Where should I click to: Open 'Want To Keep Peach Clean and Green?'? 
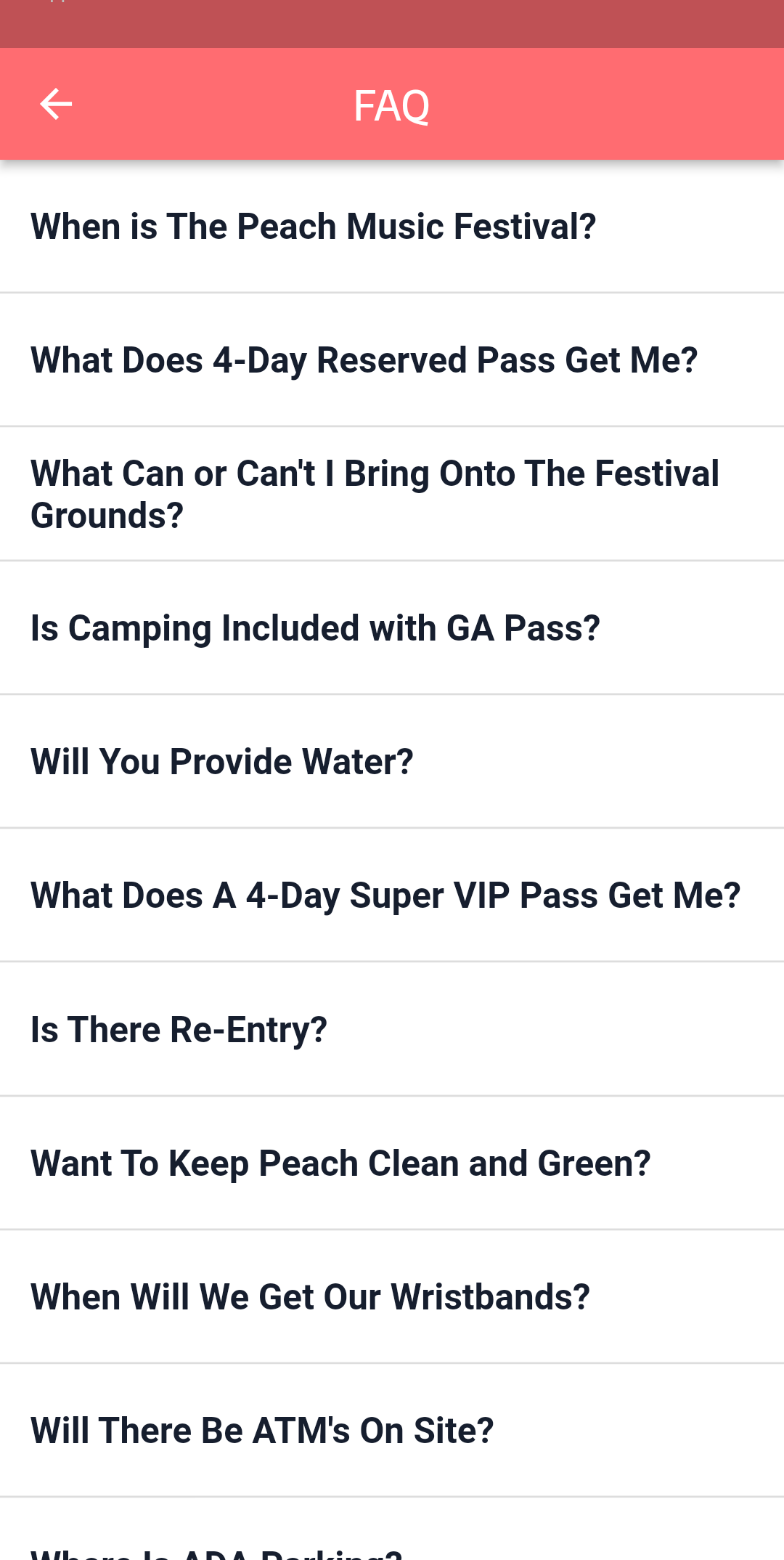340,1163
